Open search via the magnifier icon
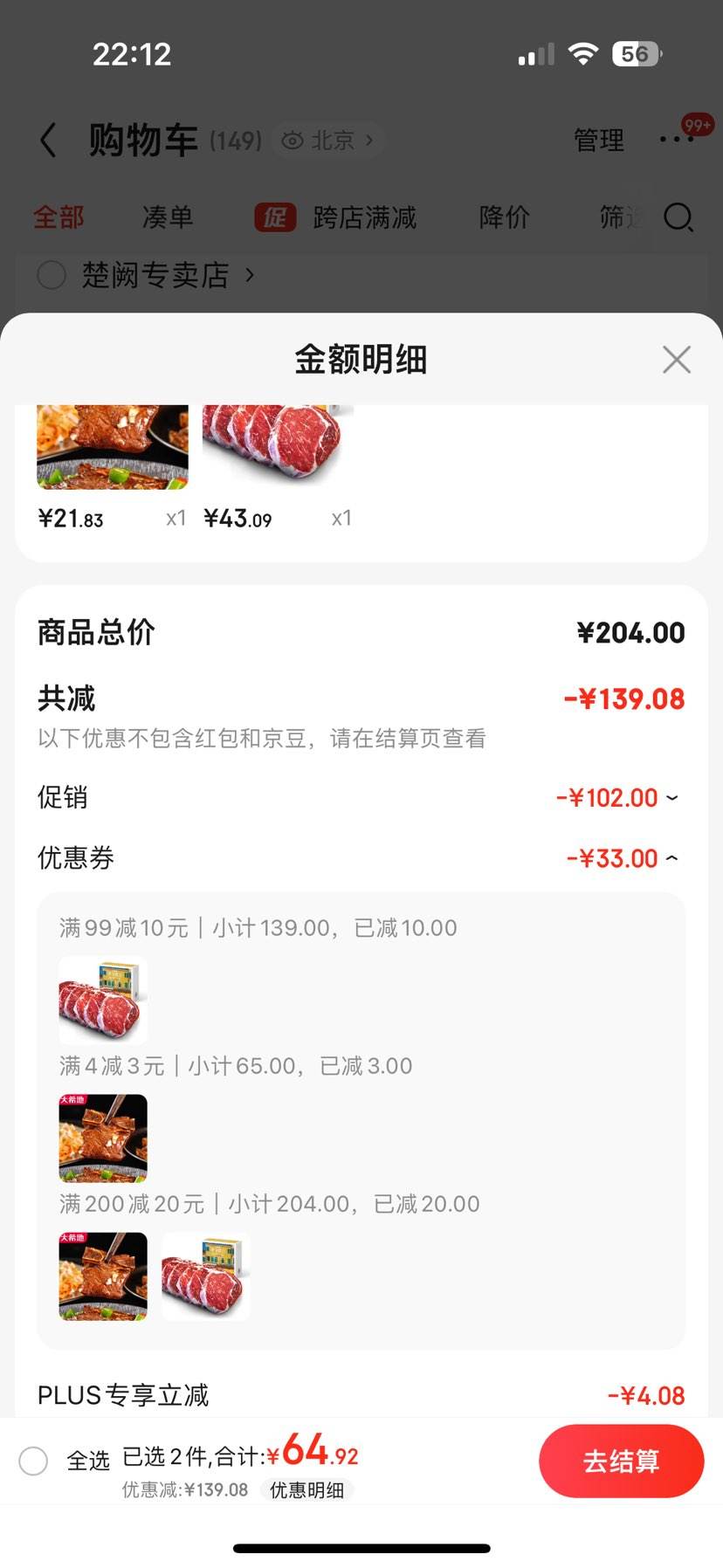This screenshot has height=1568, width=723. pos(678,218)
